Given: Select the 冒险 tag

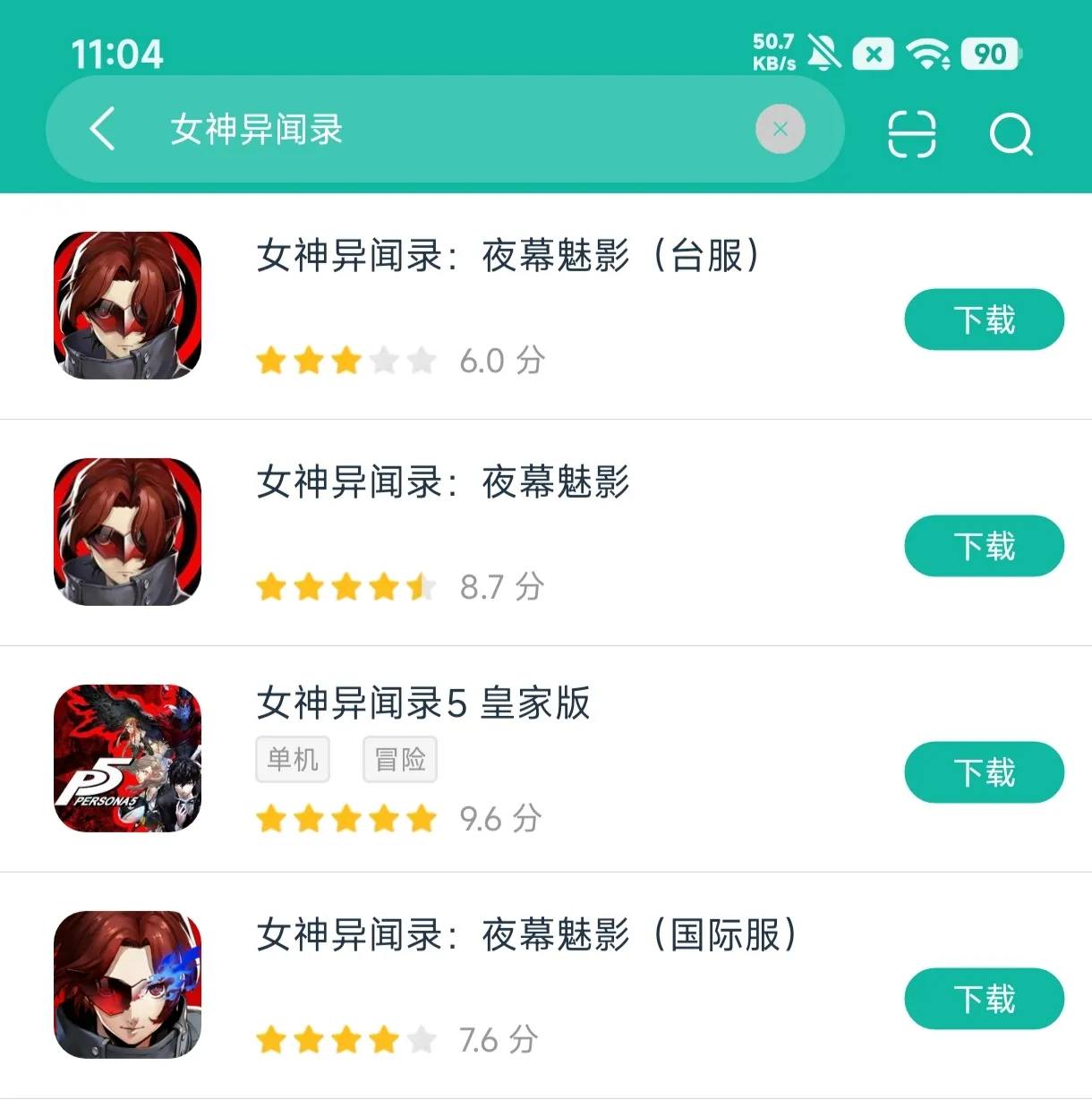Looking at the screenshot, I should pos(400,759).
